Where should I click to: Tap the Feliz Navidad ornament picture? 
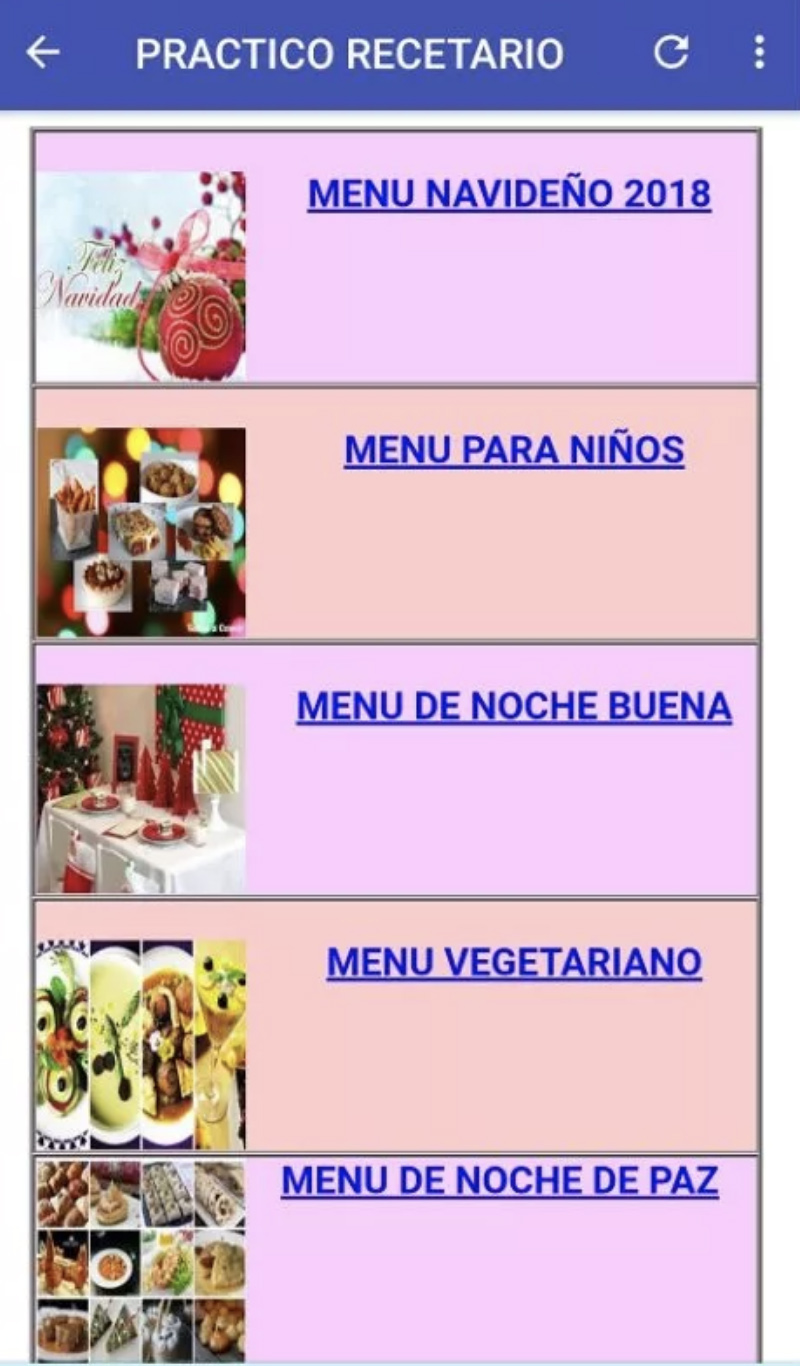(x=141, y=276)
